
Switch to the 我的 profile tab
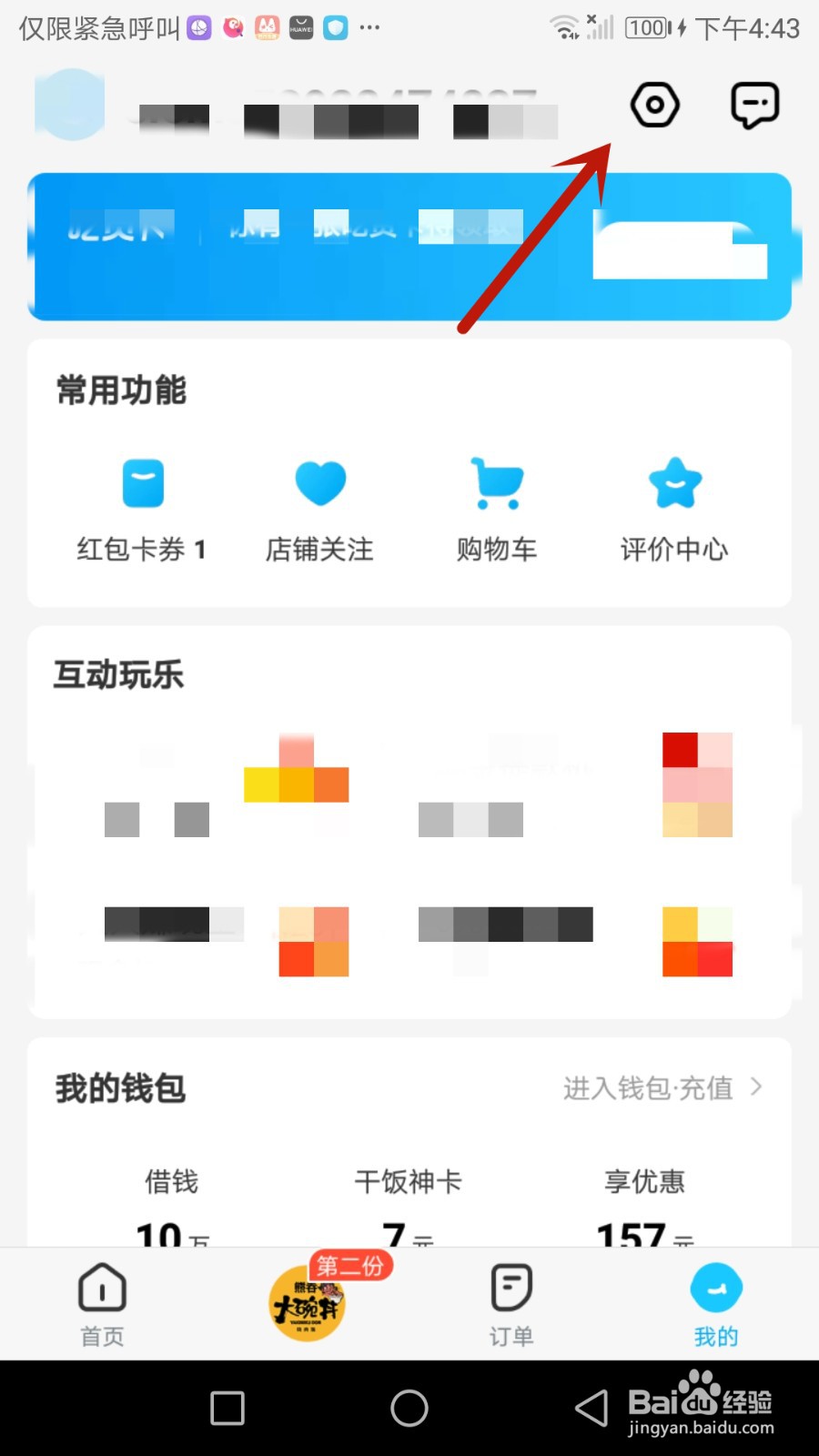(x=716, y=1301)
